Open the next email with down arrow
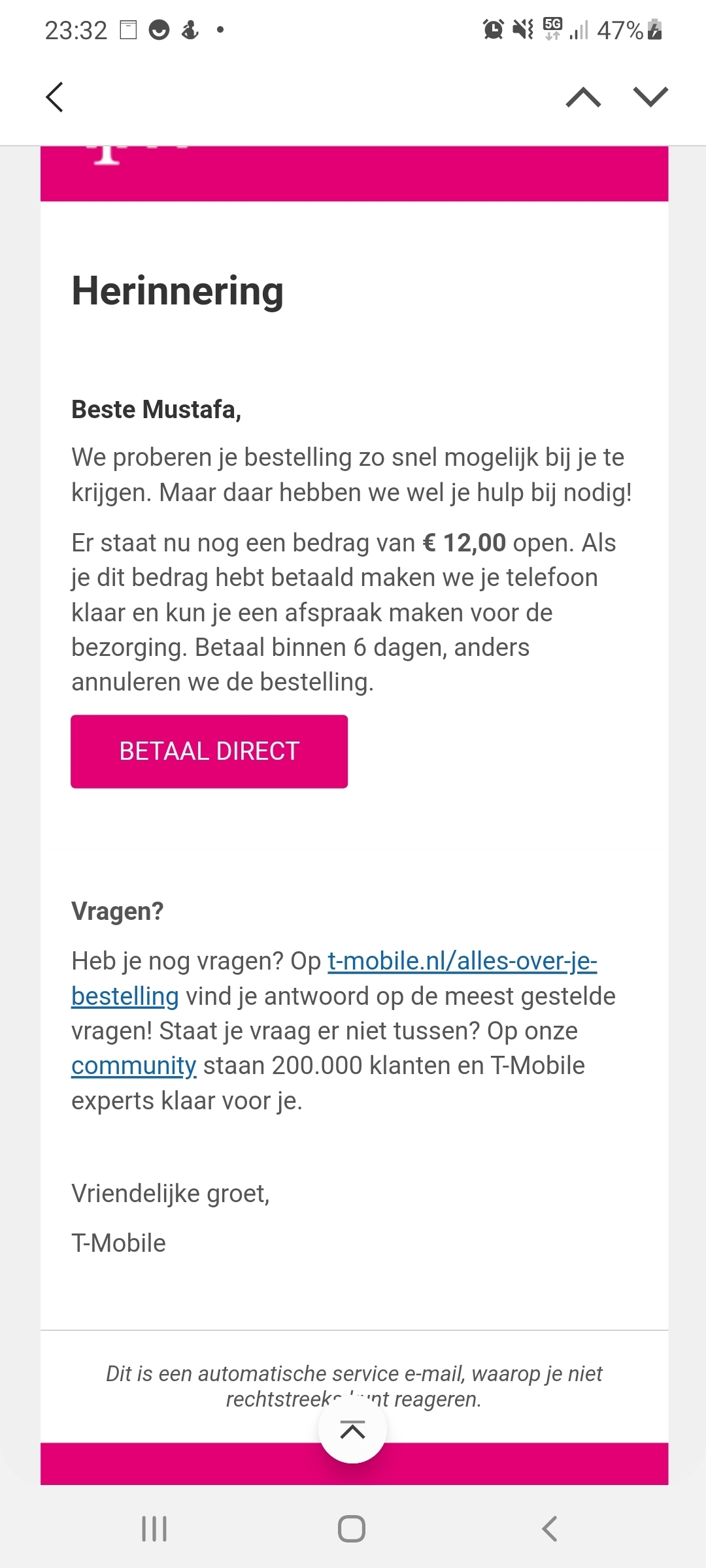The image size is (706, 1568). [x=650, y=97]
